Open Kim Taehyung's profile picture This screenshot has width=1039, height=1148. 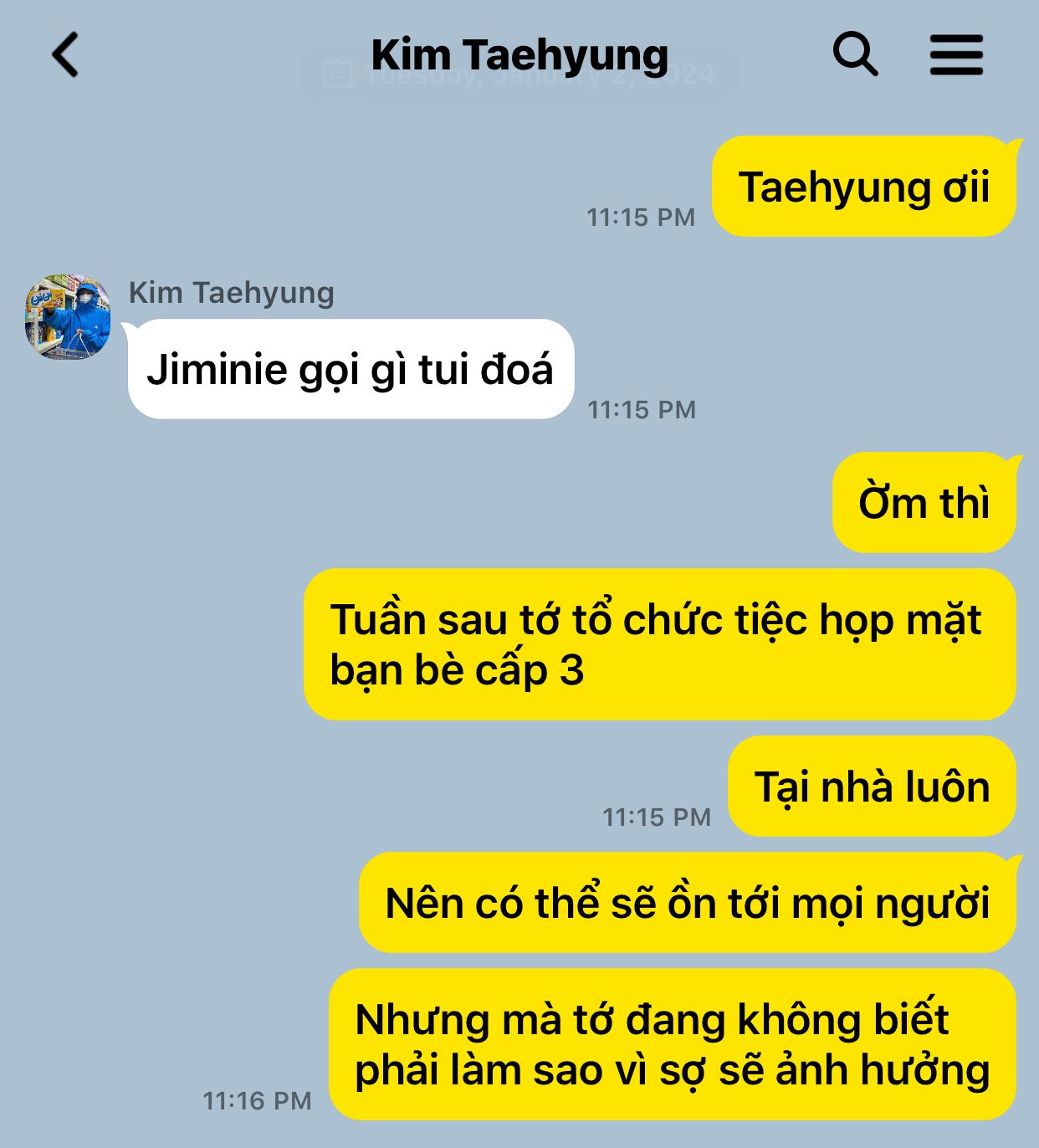tap(68, 317)
